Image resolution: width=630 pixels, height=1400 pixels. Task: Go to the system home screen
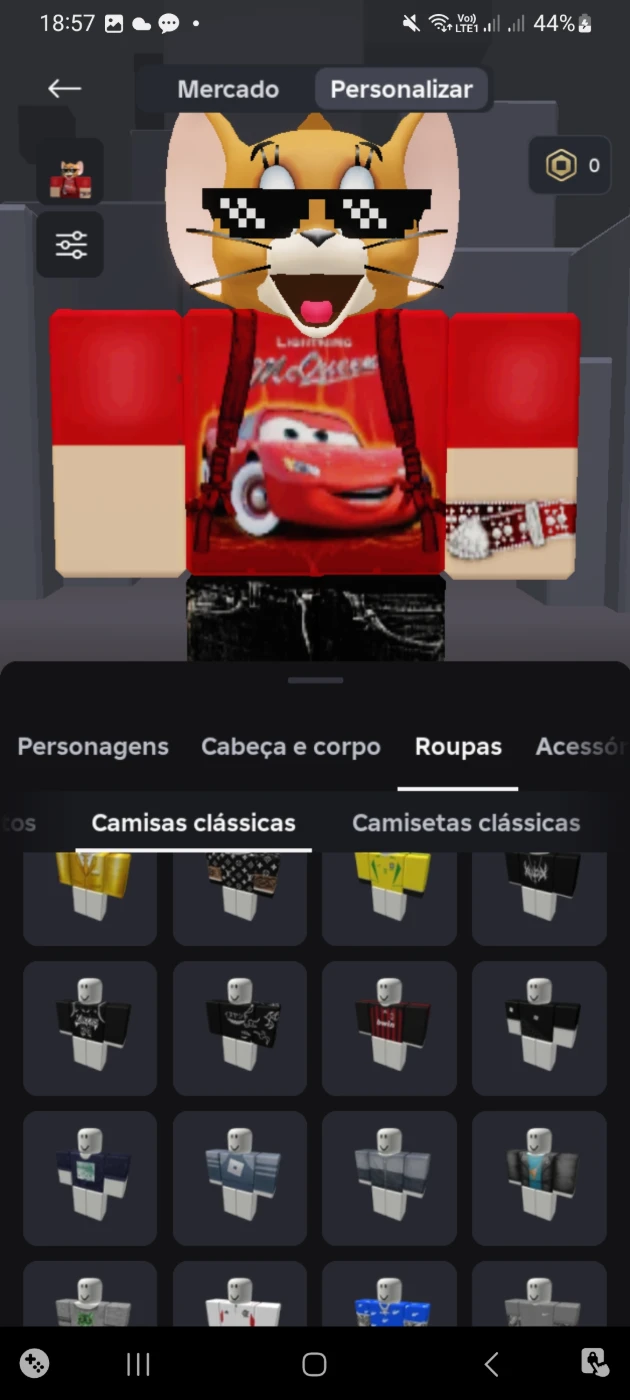point(314,1363)
